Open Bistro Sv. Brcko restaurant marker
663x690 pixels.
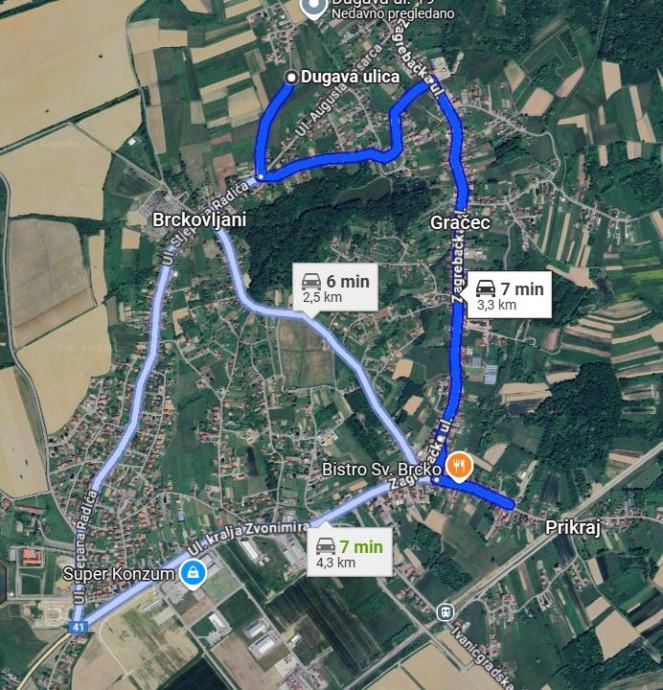pos(460,465)
